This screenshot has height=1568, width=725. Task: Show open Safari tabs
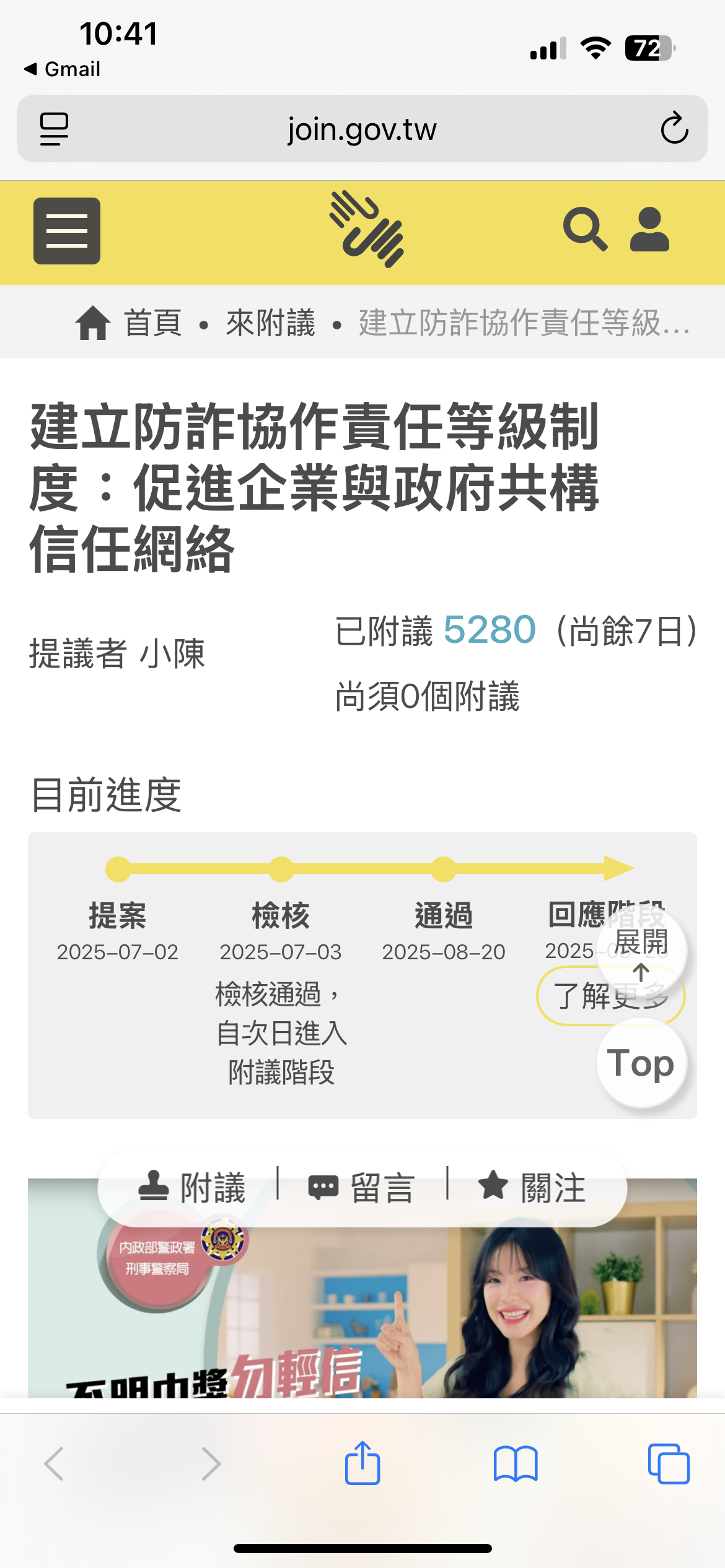[668, 1464]
